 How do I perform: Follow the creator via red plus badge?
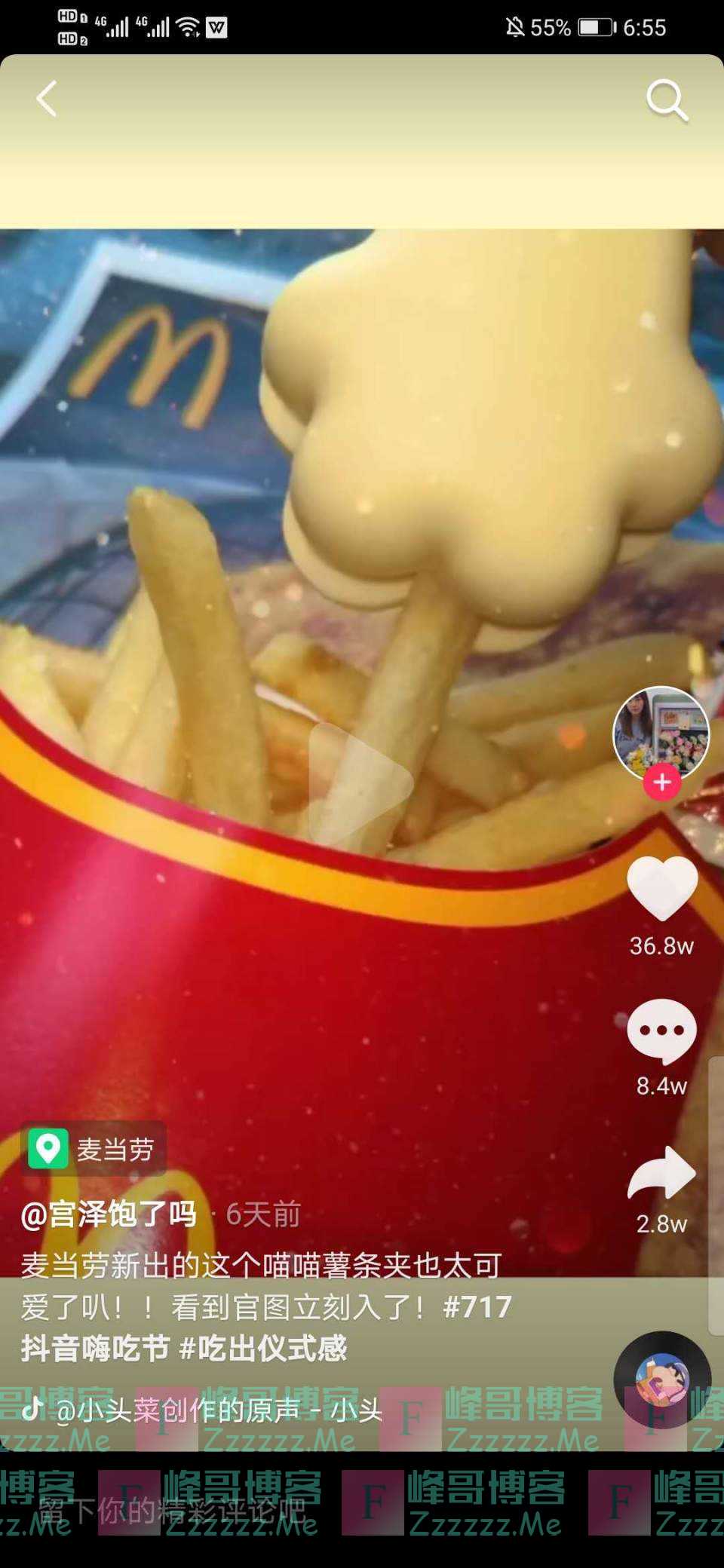[x=662, y=782]
